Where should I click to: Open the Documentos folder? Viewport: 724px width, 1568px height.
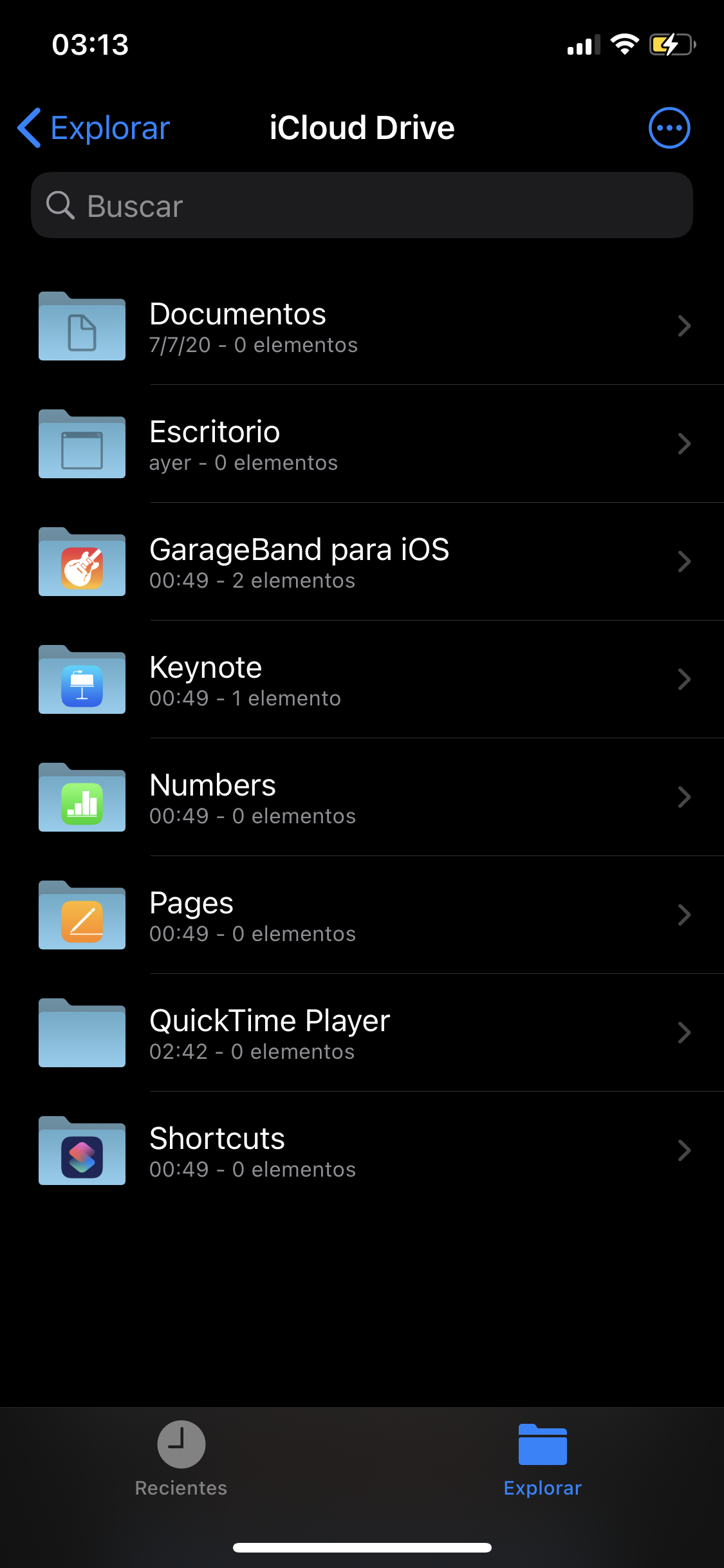click(x=362, y=327)
